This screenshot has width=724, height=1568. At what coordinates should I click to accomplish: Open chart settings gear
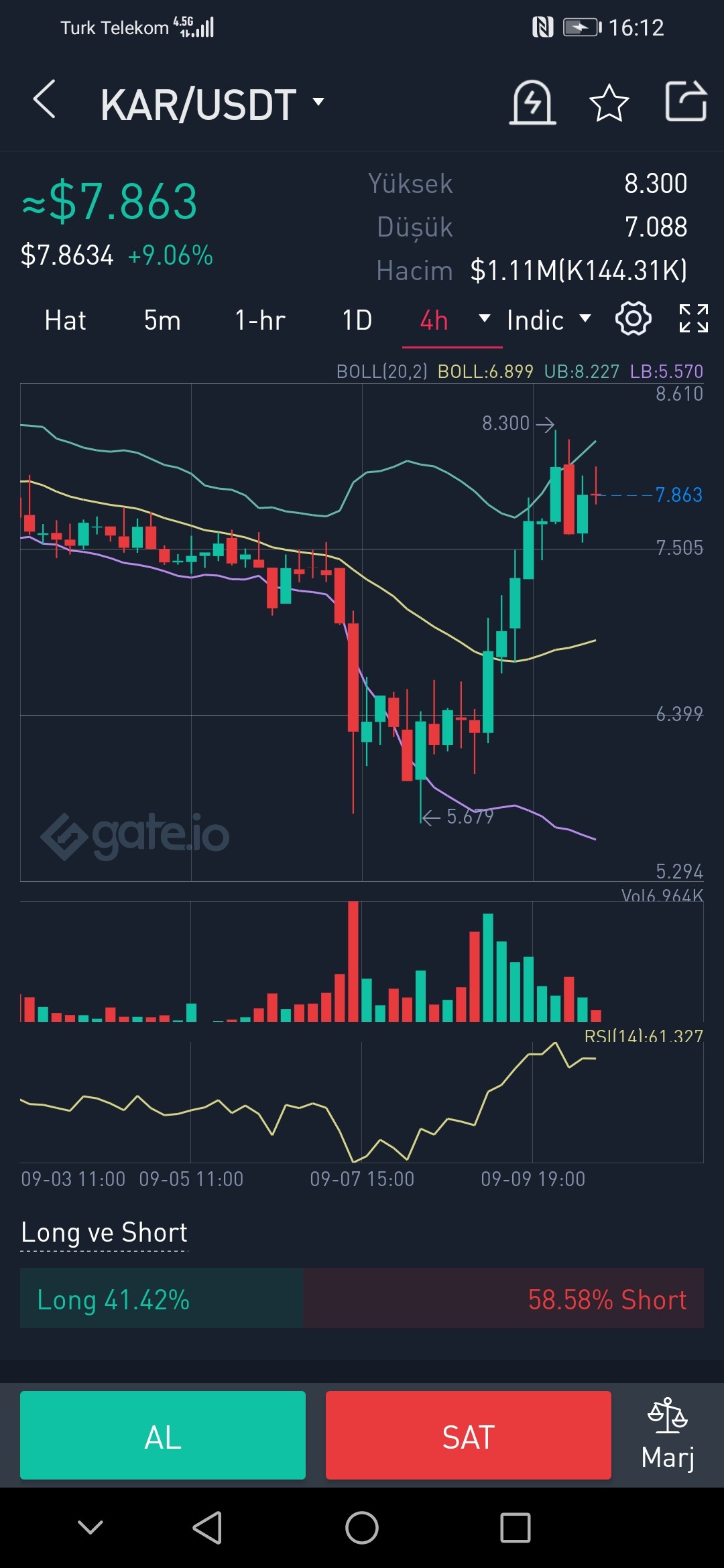[633, 318]
